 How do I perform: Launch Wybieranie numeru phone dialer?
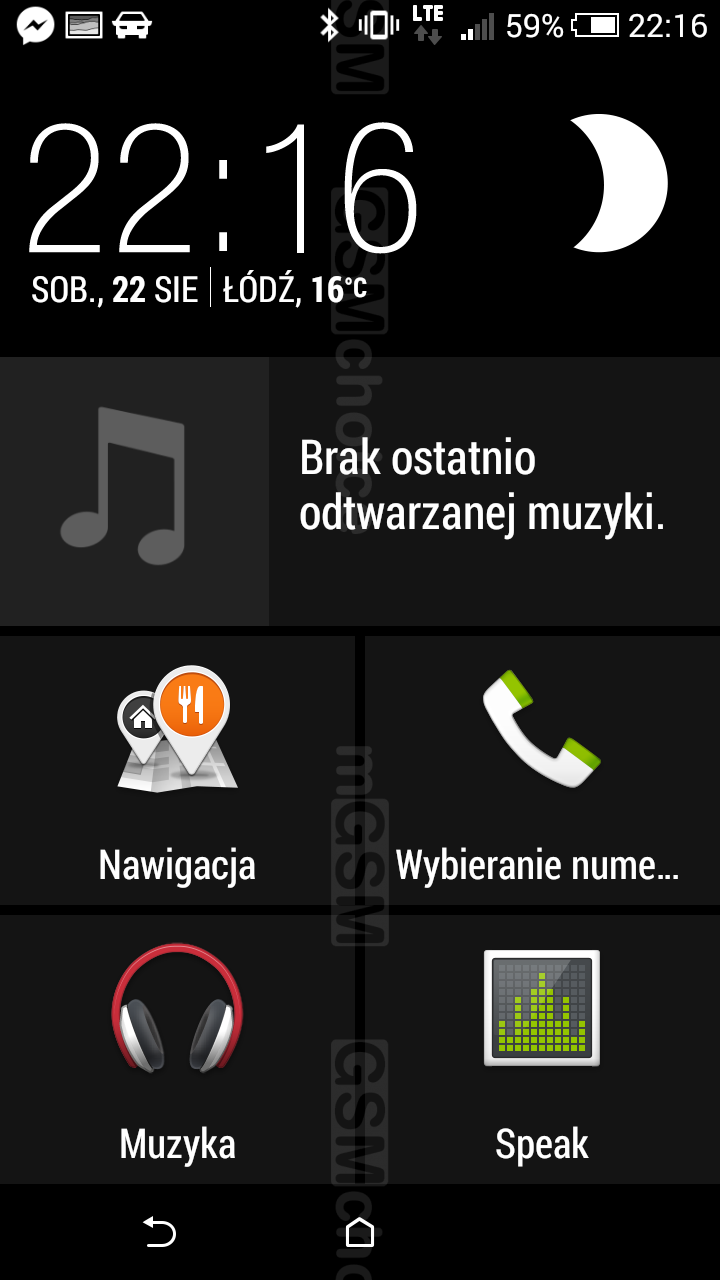coord(540,770)
